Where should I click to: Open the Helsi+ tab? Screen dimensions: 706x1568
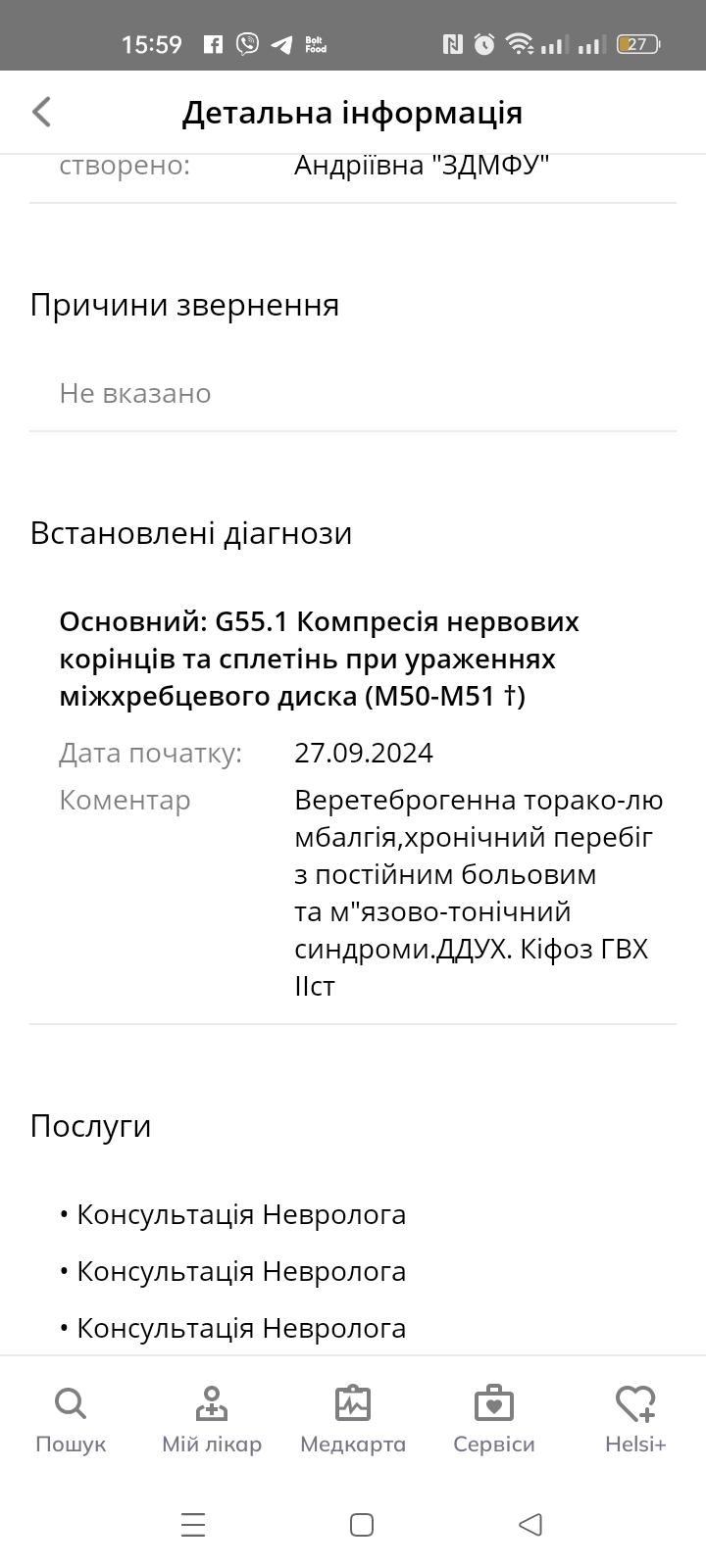pos(635,1419)
